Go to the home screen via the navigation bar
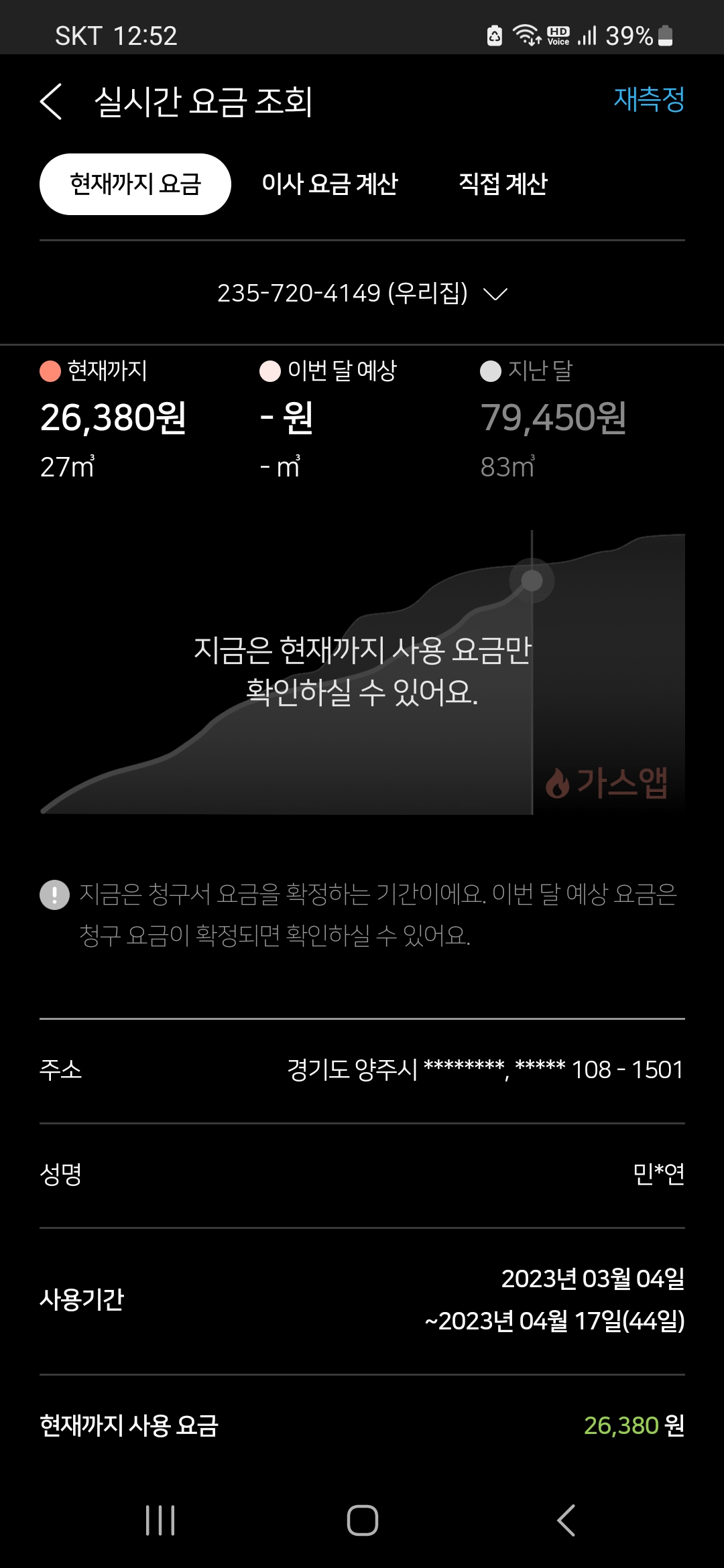Screen dimensions: 724x1568 point(363,1520)
